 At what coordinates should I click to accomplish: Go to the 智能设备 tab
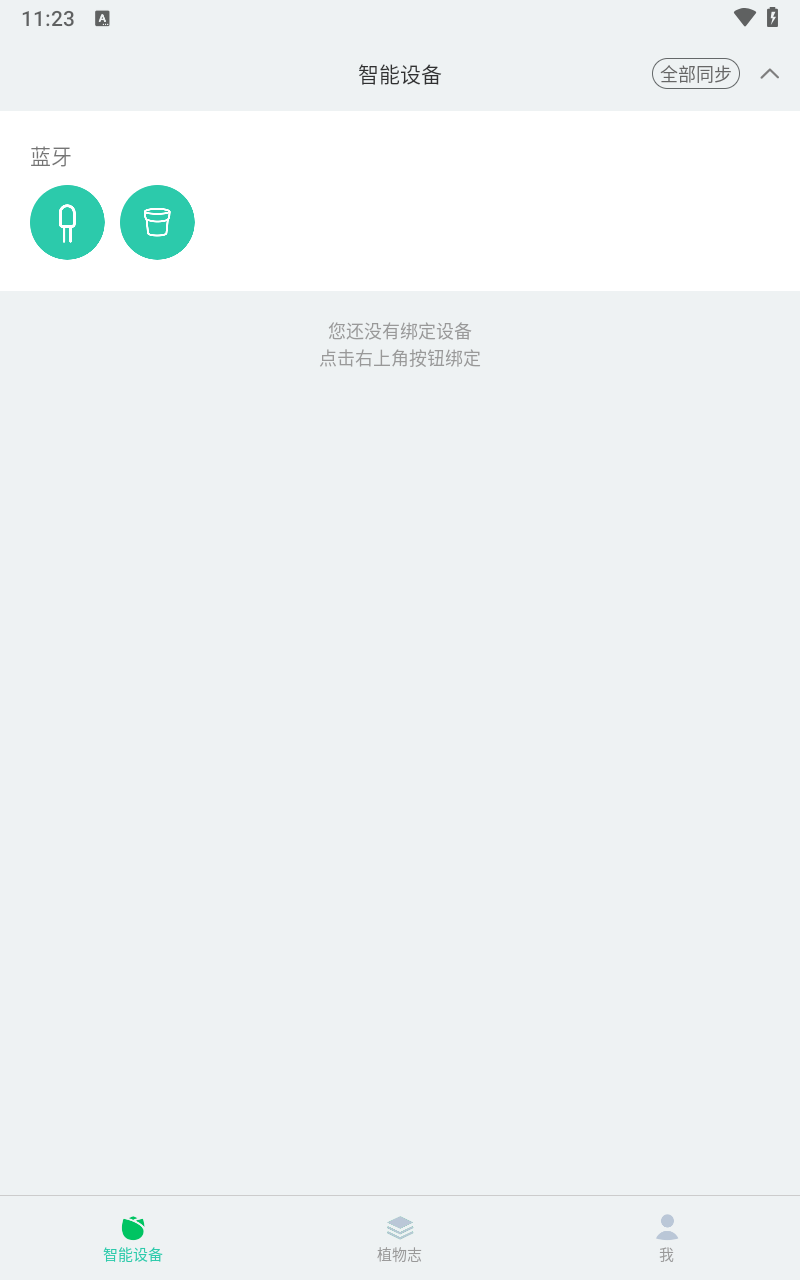coord(133,1239)
